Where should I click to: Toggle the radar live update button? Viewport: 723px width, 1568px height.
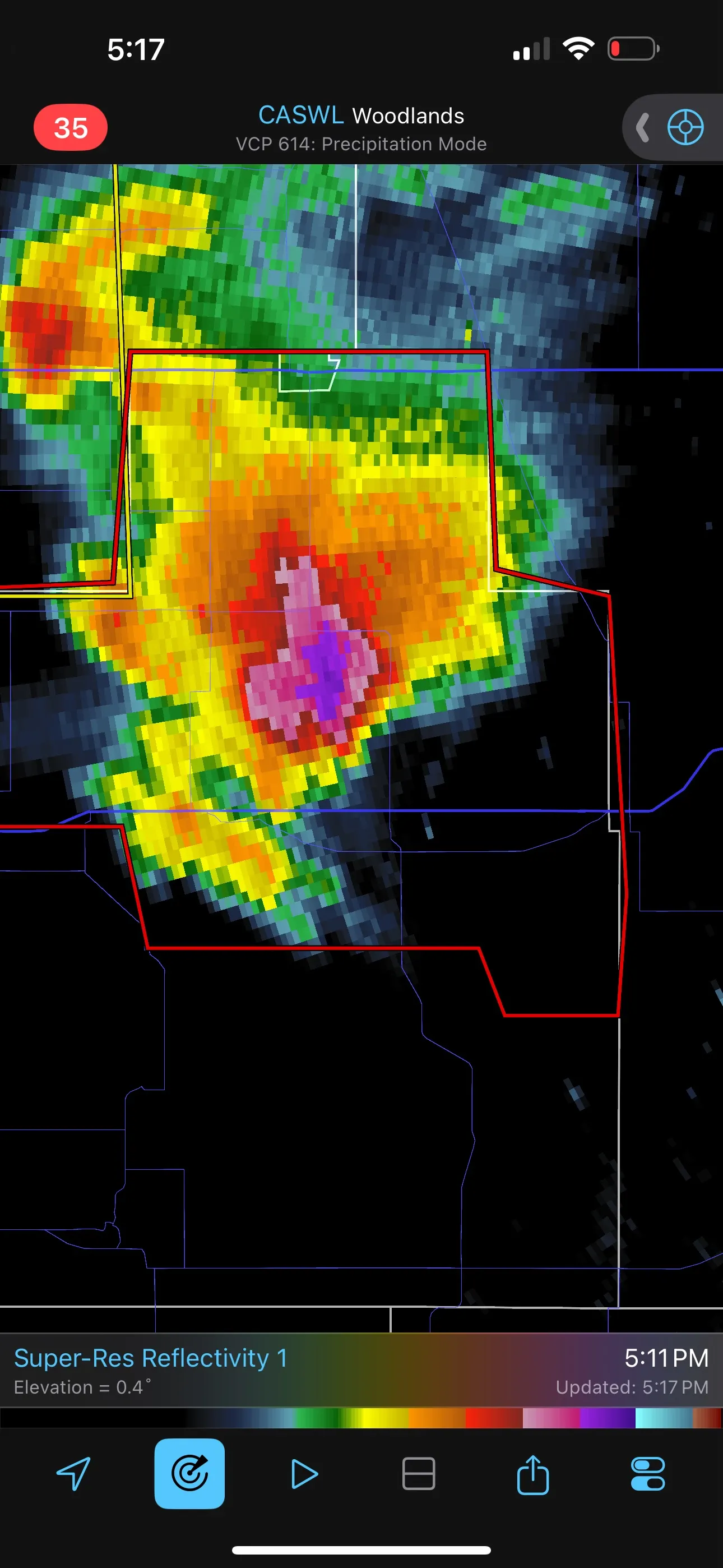coord(189,1474)
